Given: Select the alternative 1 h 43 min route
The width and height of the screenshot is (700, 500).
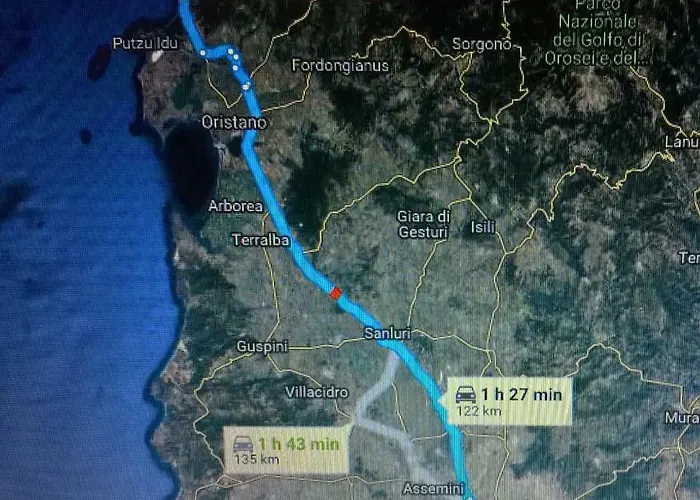Looking at the screenshot, I should 286,449.
